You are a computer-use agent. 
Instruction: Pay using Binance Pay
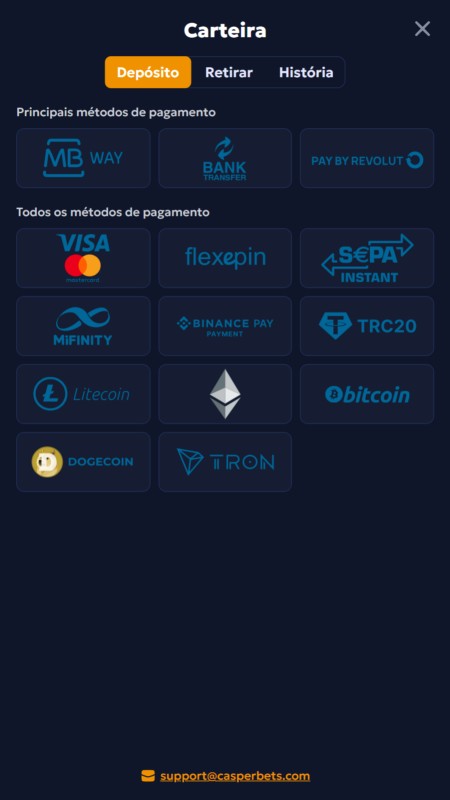click(225, 326)
